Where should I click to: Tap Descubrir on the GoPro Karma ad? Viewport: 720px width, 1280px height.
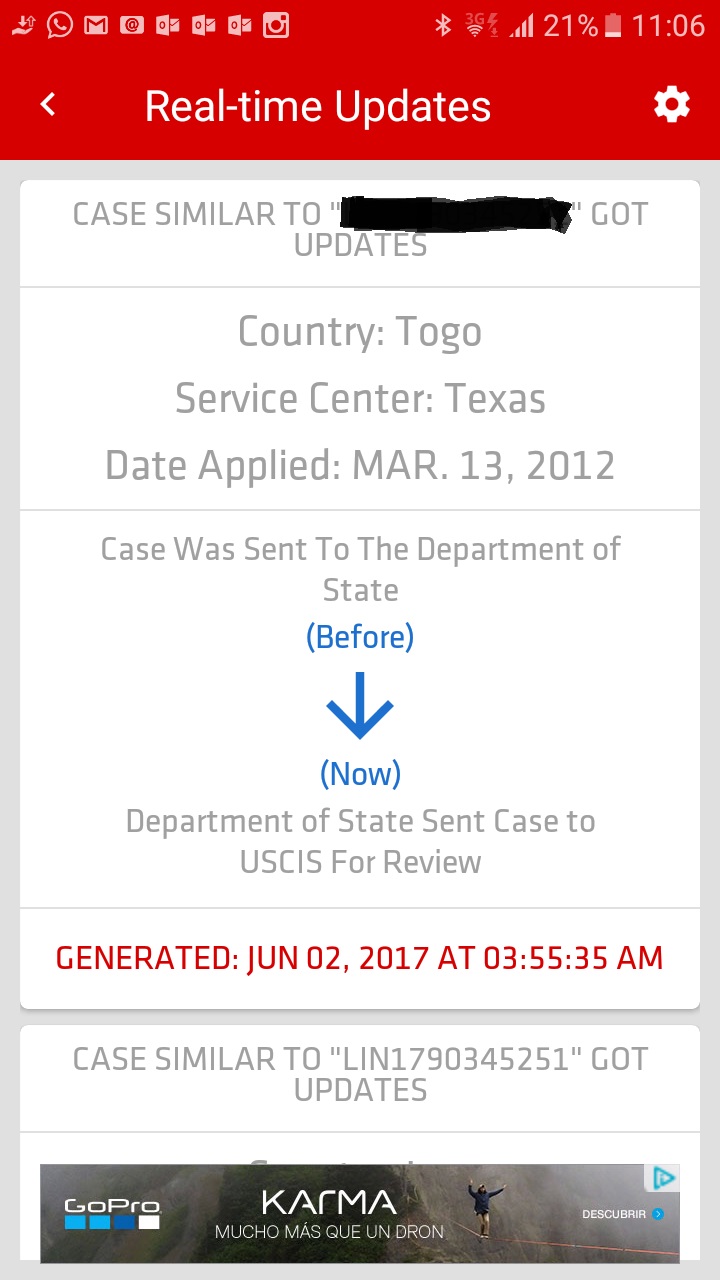[623, 1214]
